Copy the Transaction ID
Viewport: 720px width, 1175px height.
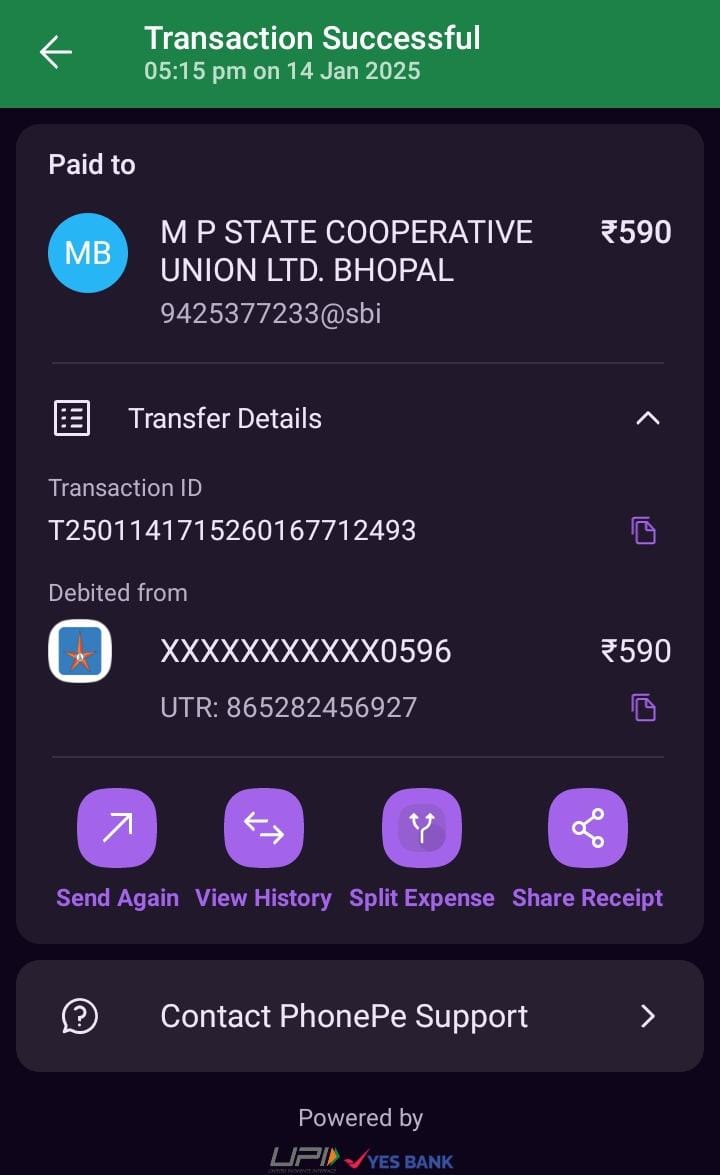(643, 531)
